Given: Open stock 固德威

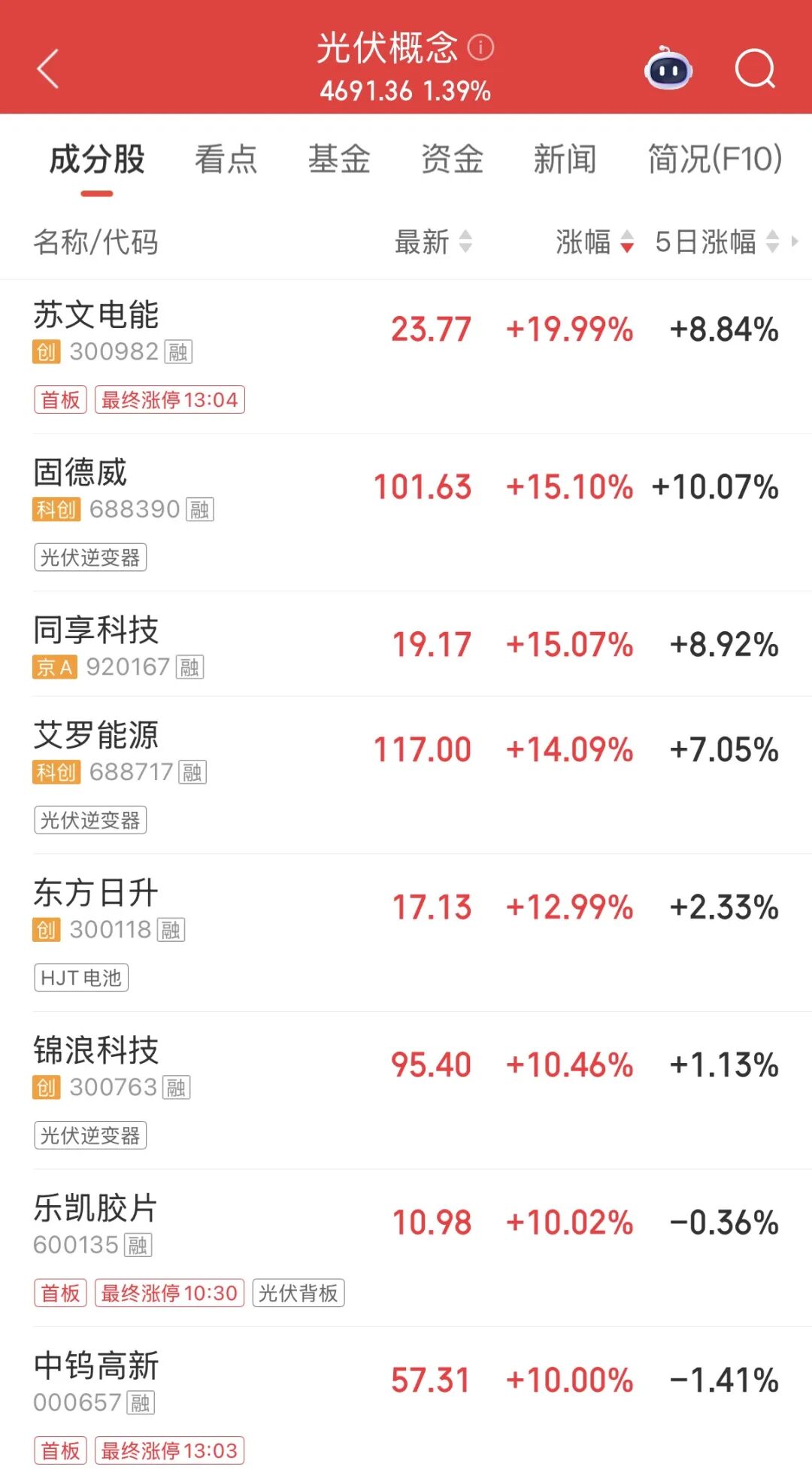Looking at the screenshot, I should [80, 472].
